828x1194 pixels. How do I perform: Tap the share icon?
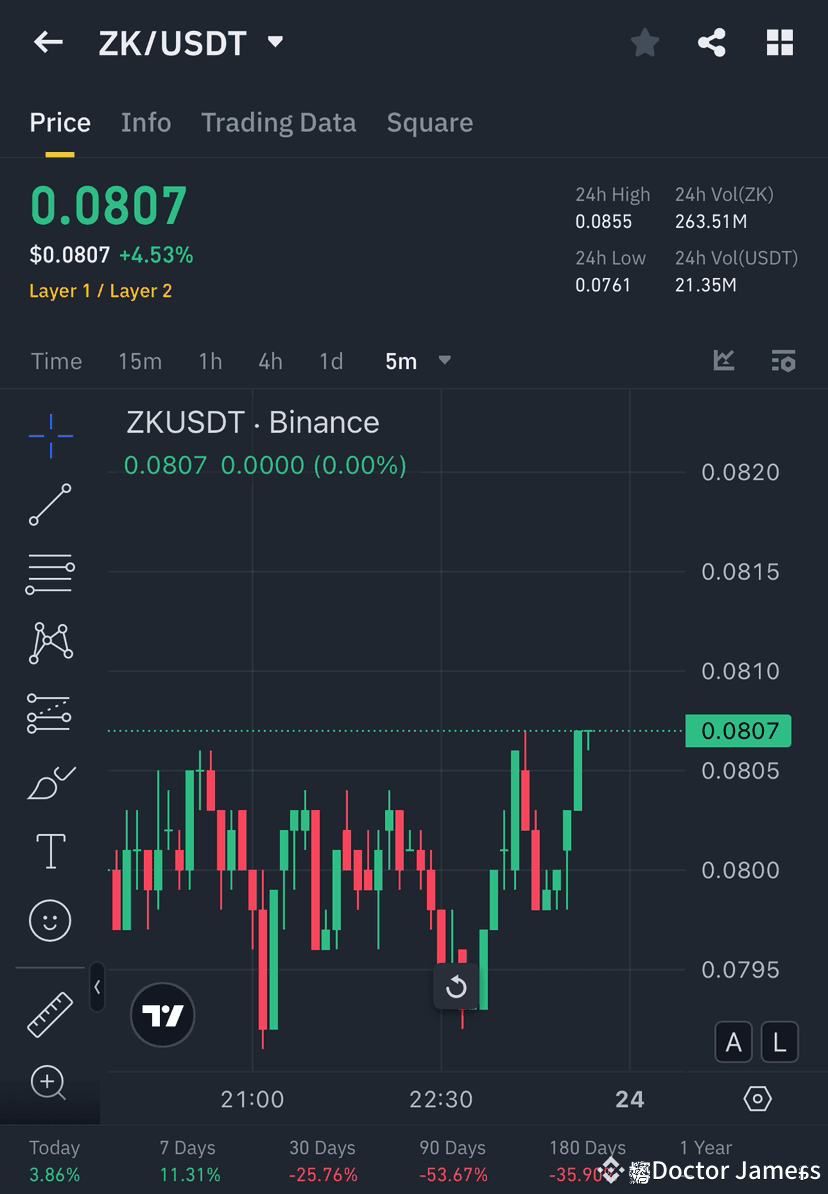[712, 42]
